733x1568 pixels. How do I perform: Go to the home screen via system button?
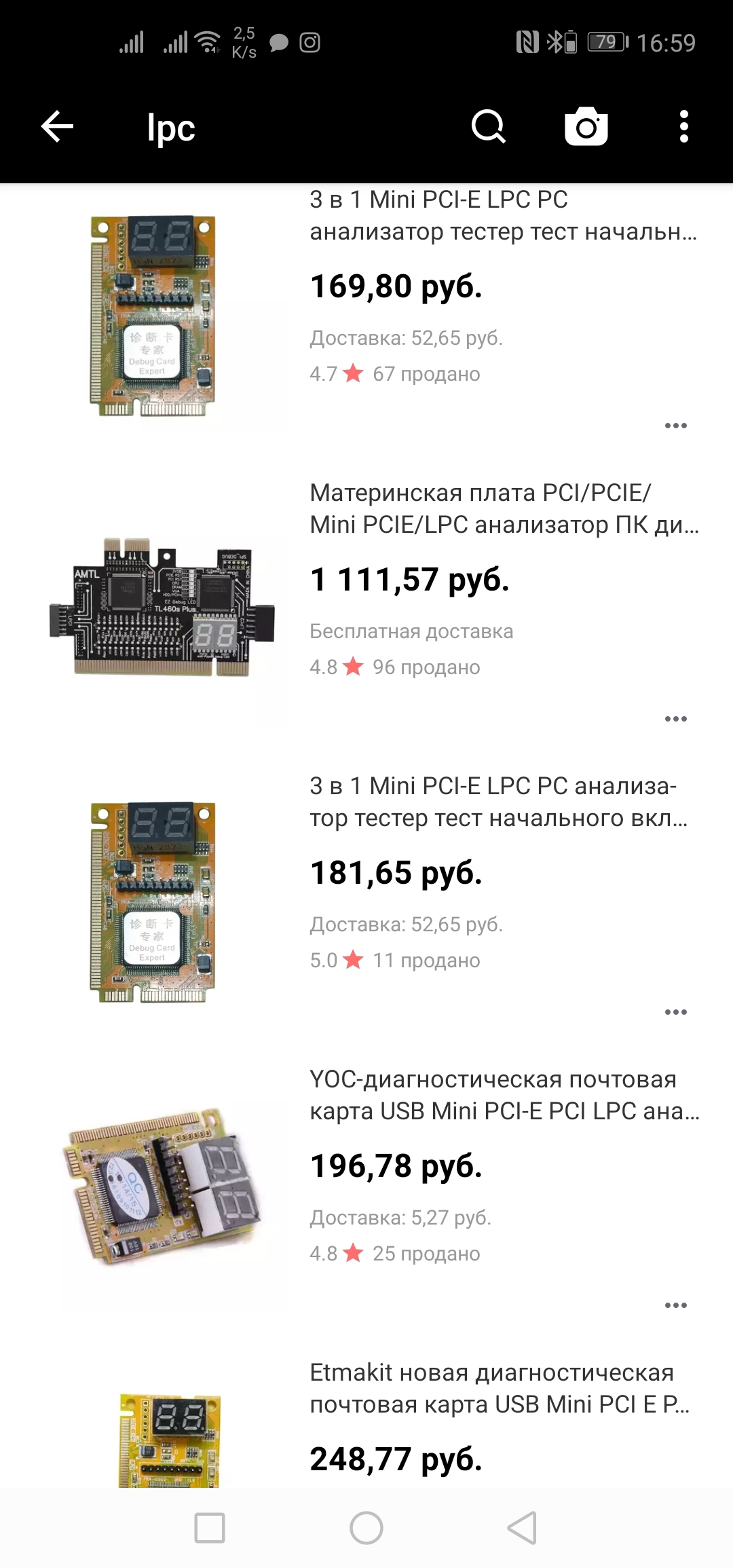[x=366, y=1529]
